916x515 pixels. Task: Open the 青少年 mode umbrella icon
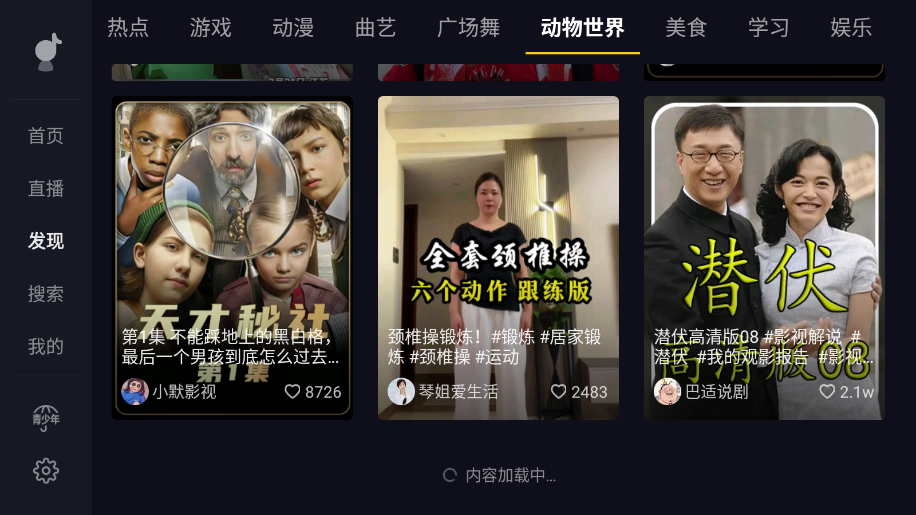46,417
